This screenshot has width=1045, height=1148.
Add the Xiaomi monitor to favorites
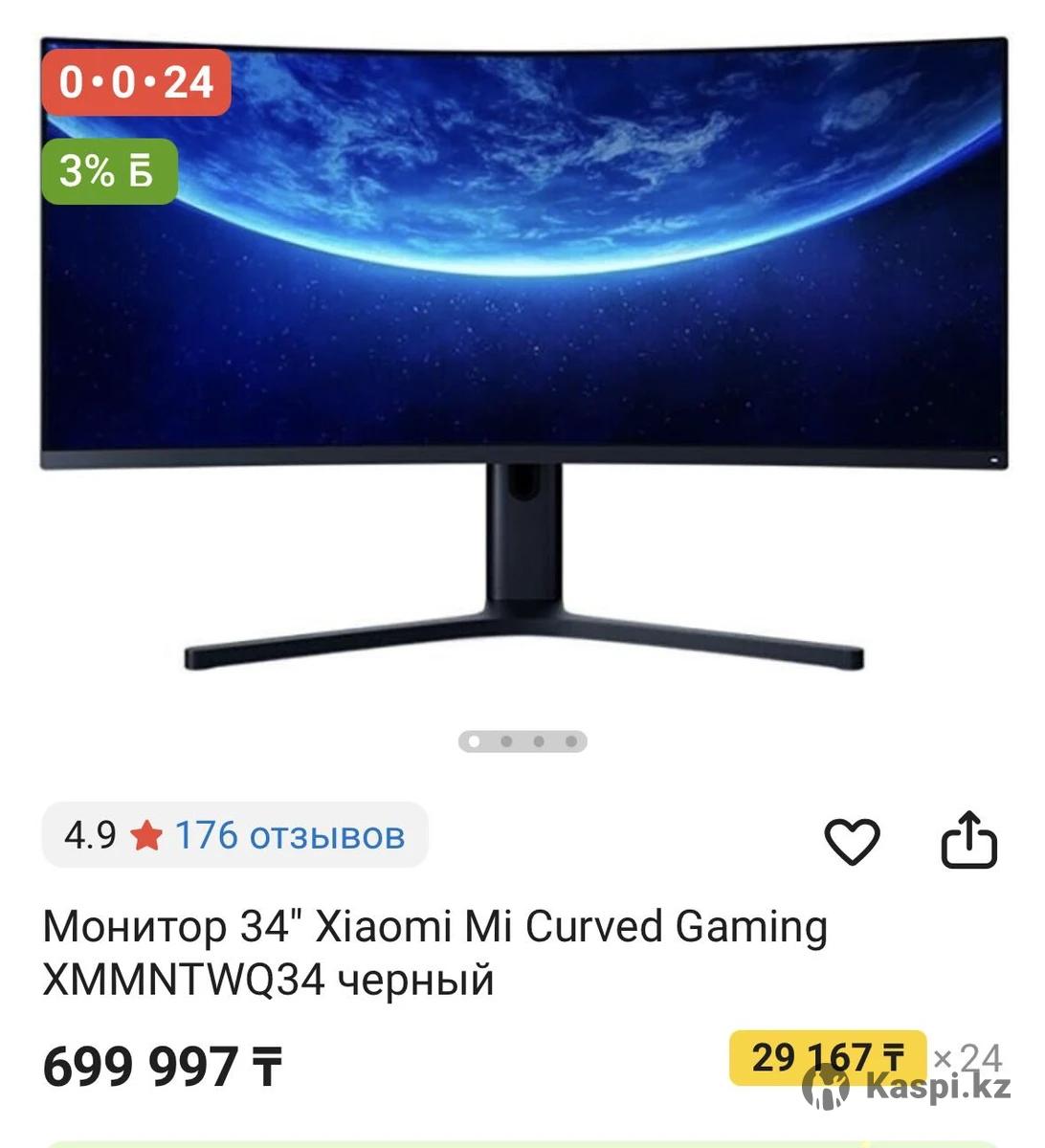(x=852, y=841)
